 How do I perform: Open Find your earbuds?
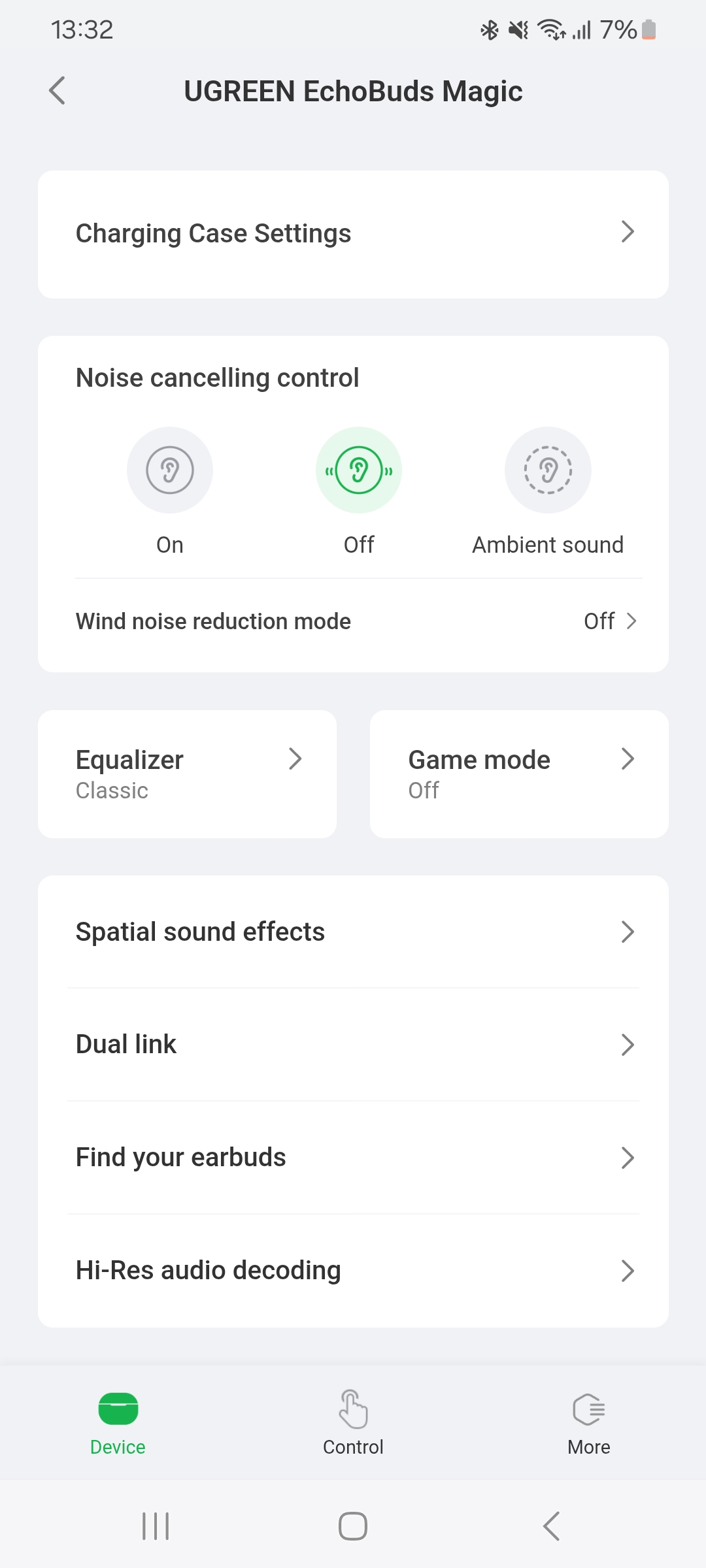(x=353, y=1157)
